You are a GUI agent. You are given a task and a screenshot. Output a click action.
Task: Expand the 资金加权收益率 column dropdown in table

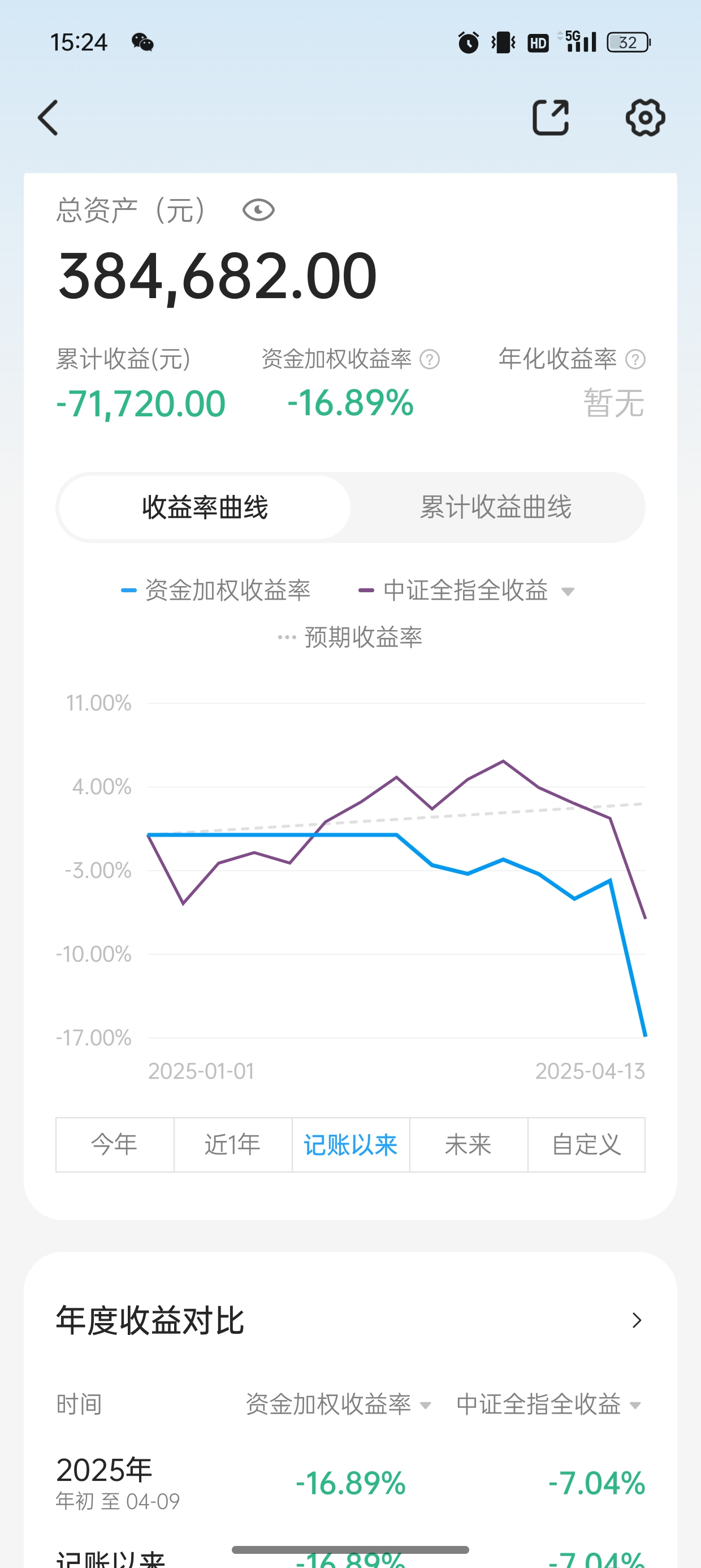[426, 1406]
